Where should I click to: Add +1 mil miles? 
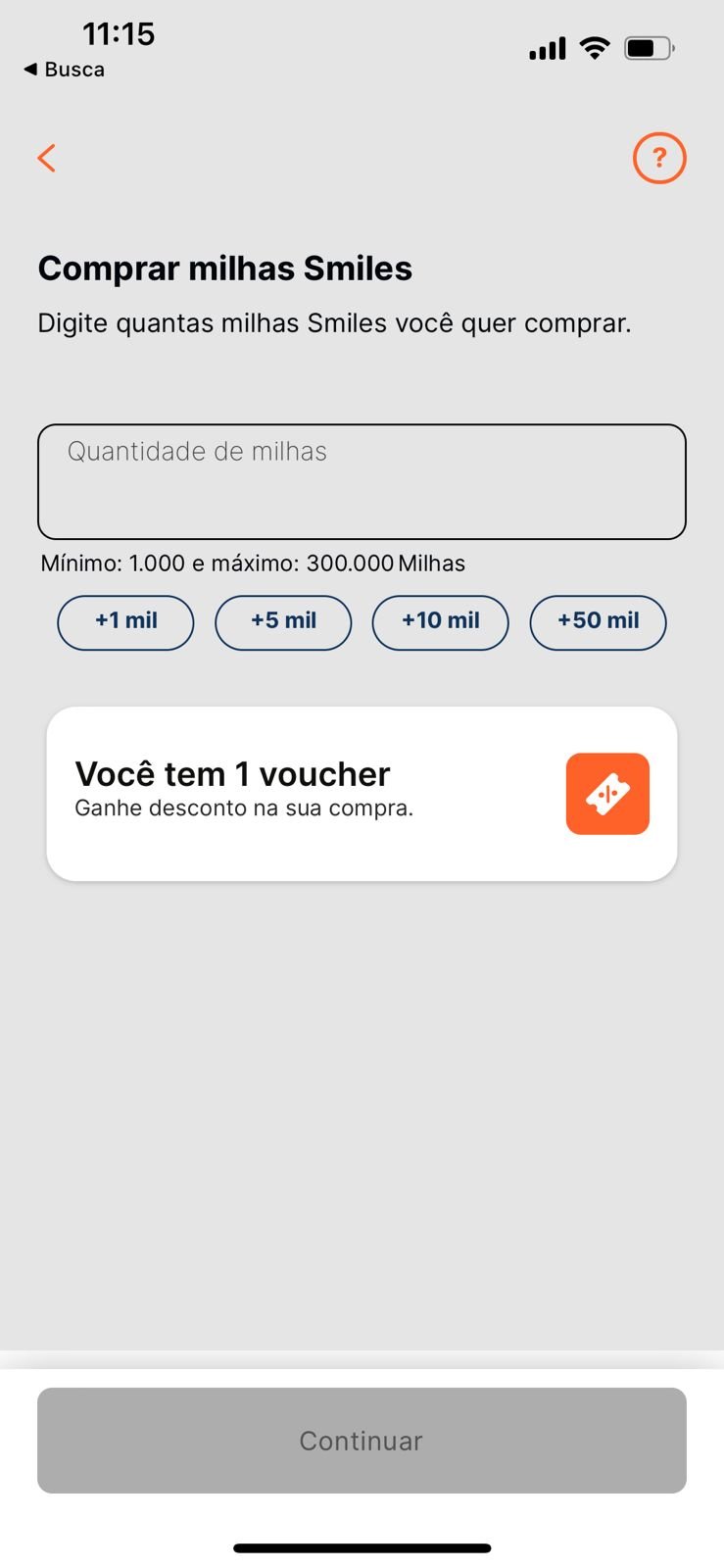pyautogui.click(x=125, y=622)
